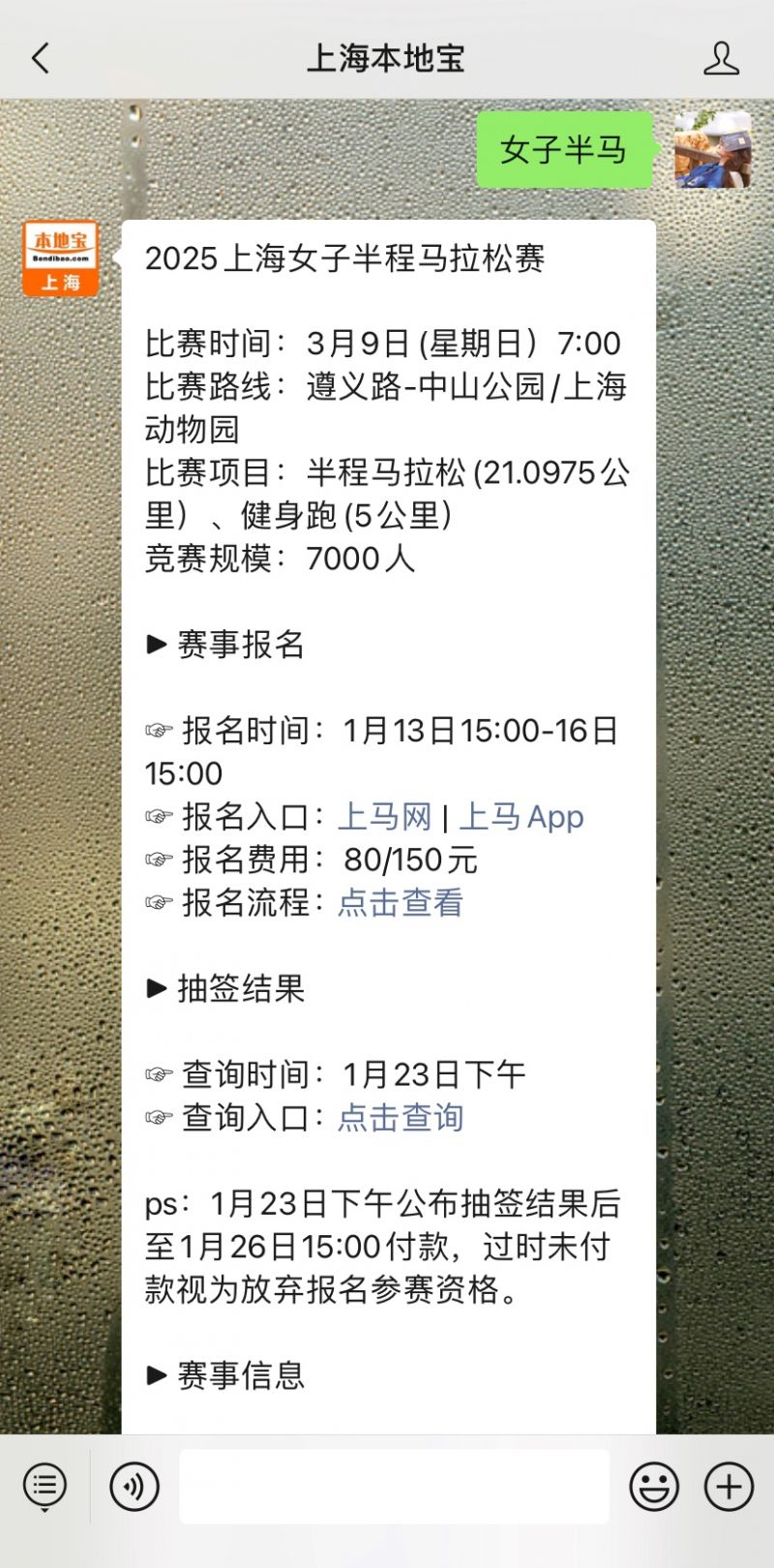This screenshot has width=774, height=1568.
Task: Tap my own profile avatar
Action: tap(713, 149)
